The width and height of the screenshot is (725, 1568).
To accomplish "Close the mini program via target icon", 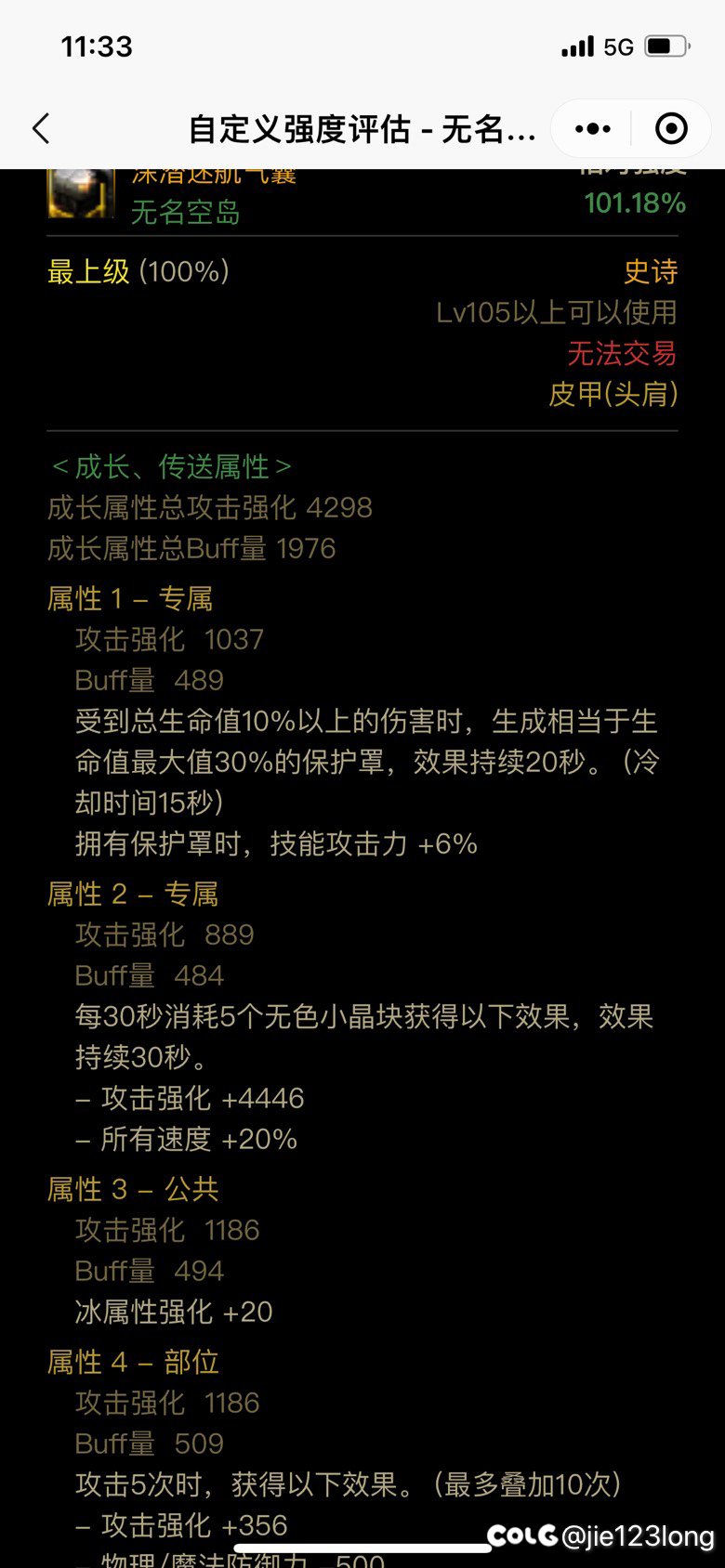I will [x=671, y=128].
